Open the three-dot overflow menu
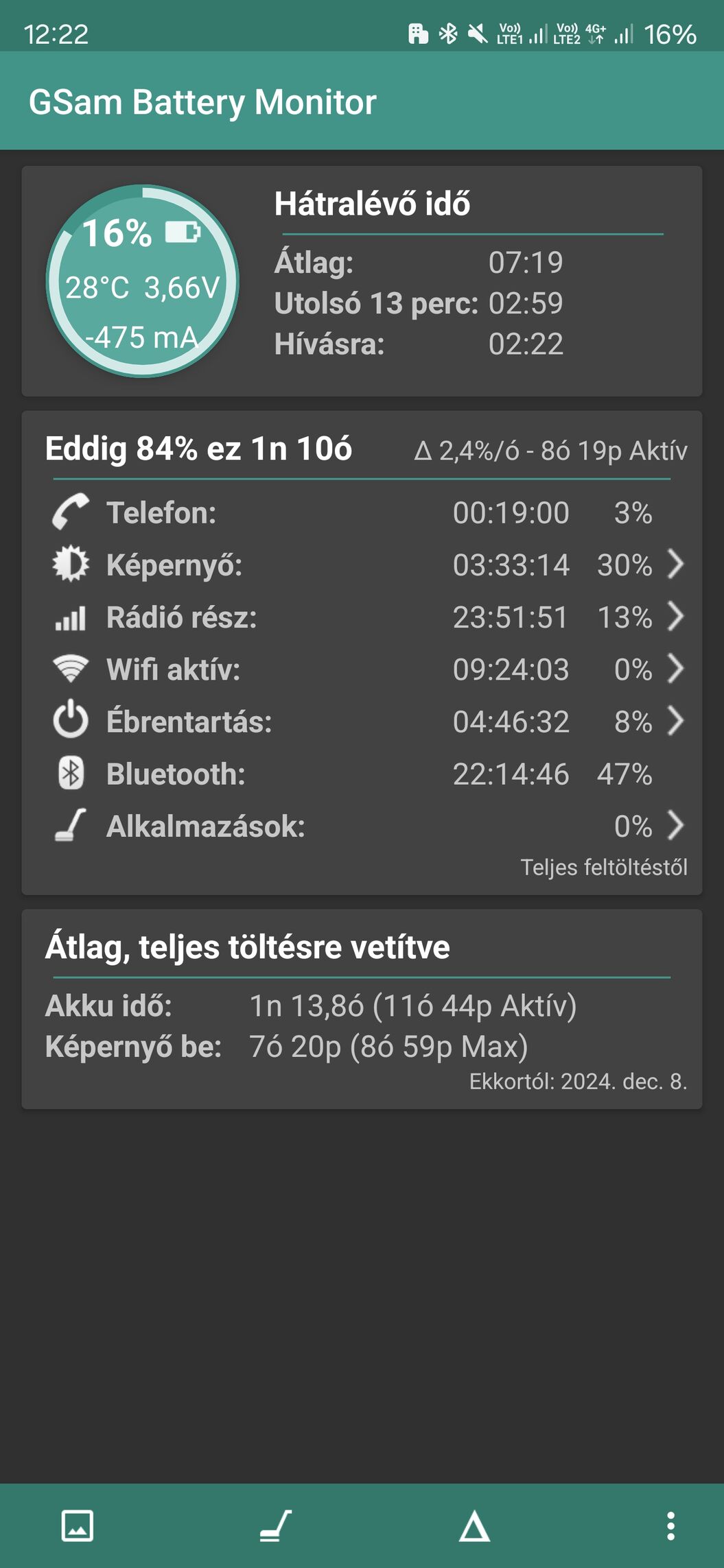Viewport: 724px width, 1568px height. [x=670, y=1526]
